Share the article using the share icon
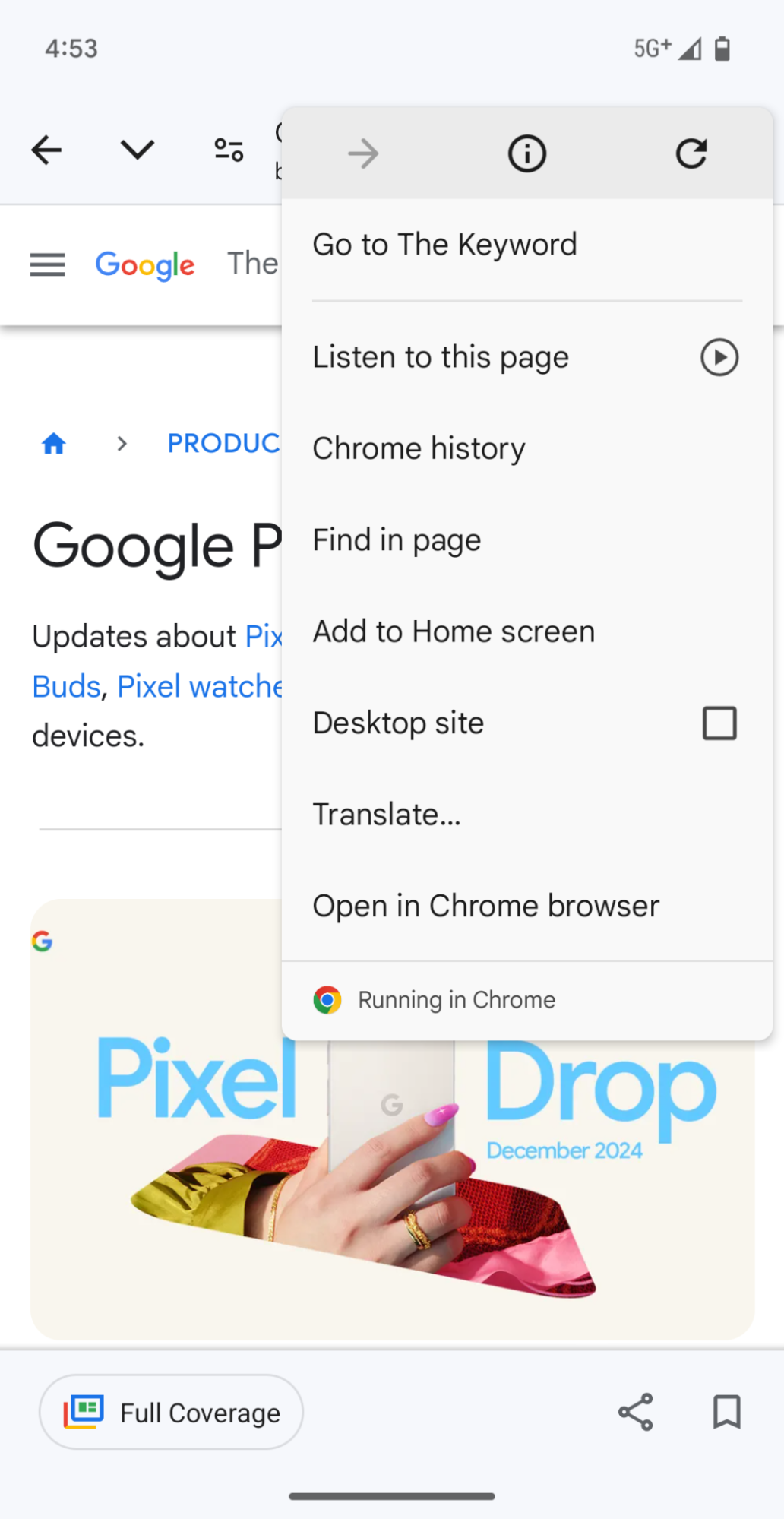This screenshot has width=784, height=1519. coord(635,1411)
